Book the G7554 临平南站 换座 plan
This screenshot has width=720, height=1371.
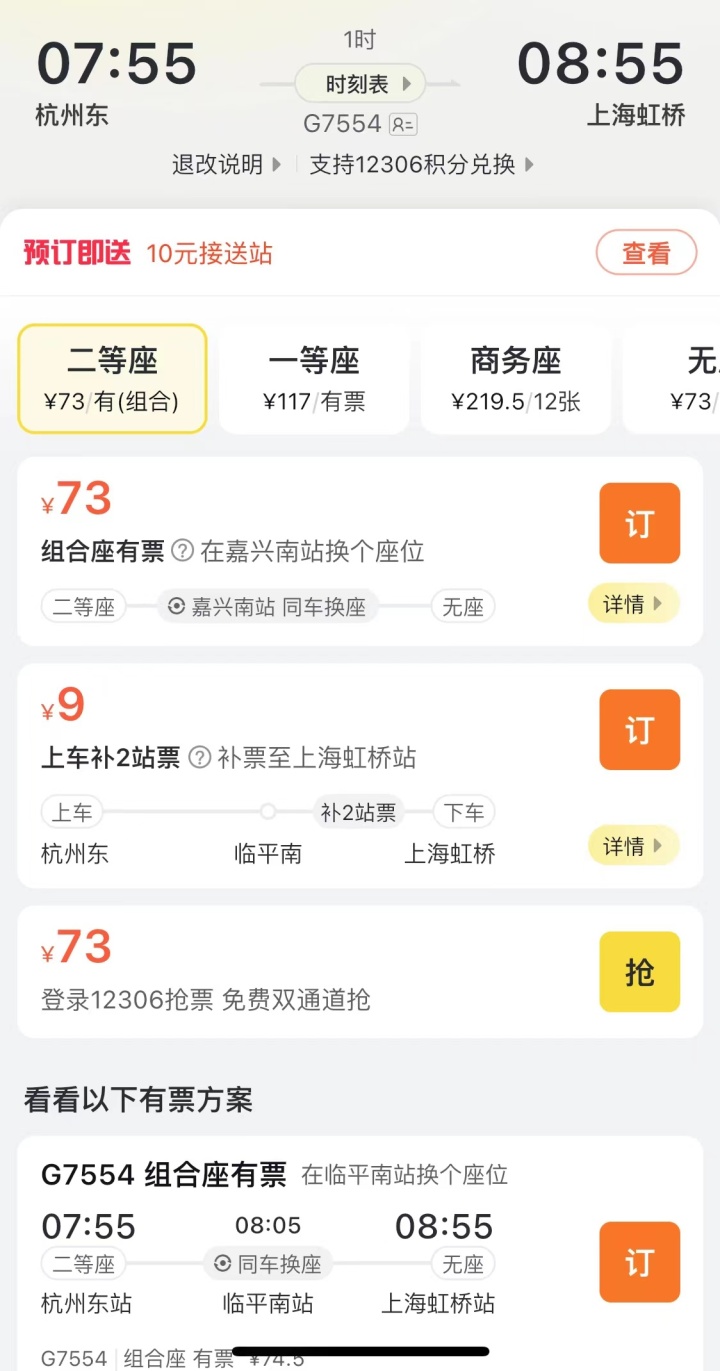(x=640, y=1262)
